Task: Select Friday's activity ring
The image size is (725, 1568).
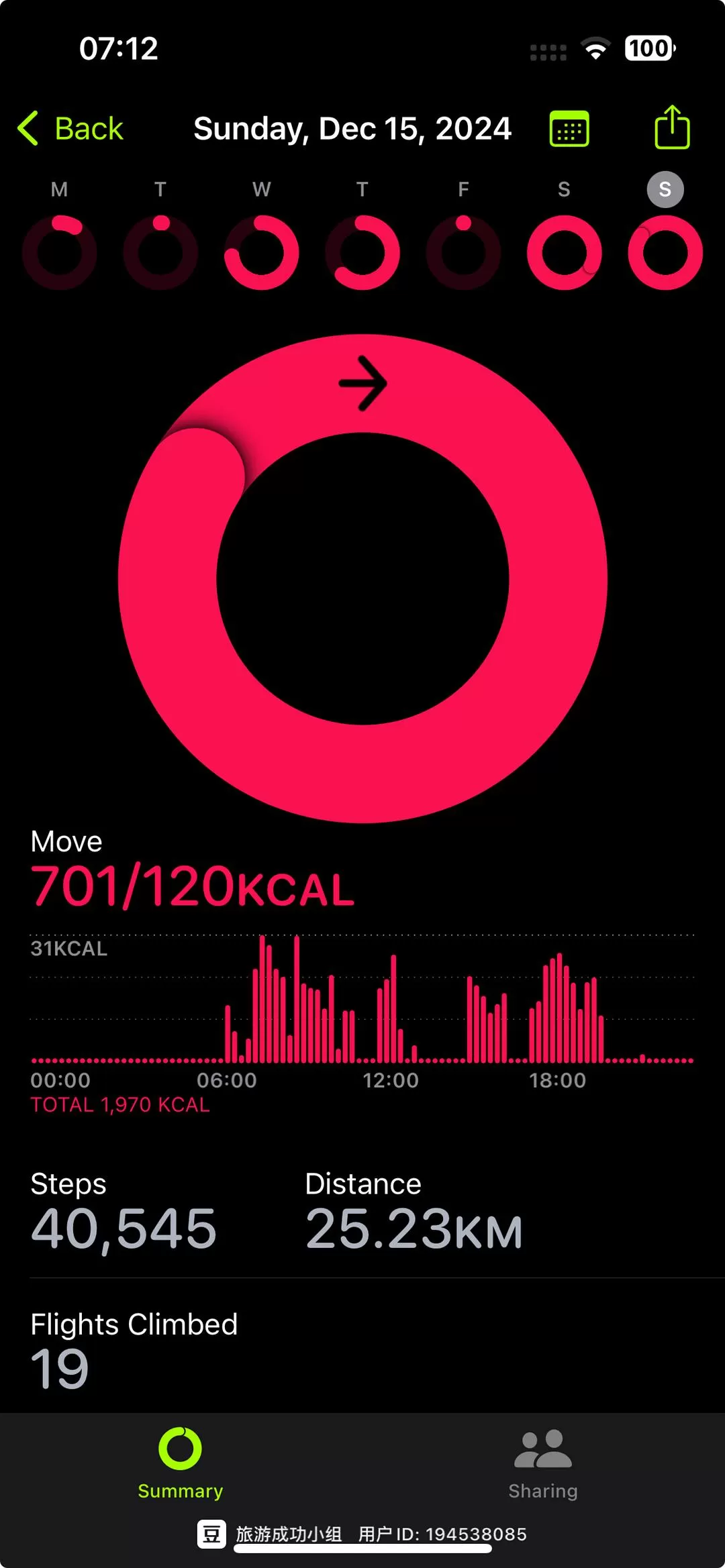Action: tap(463, 252)
